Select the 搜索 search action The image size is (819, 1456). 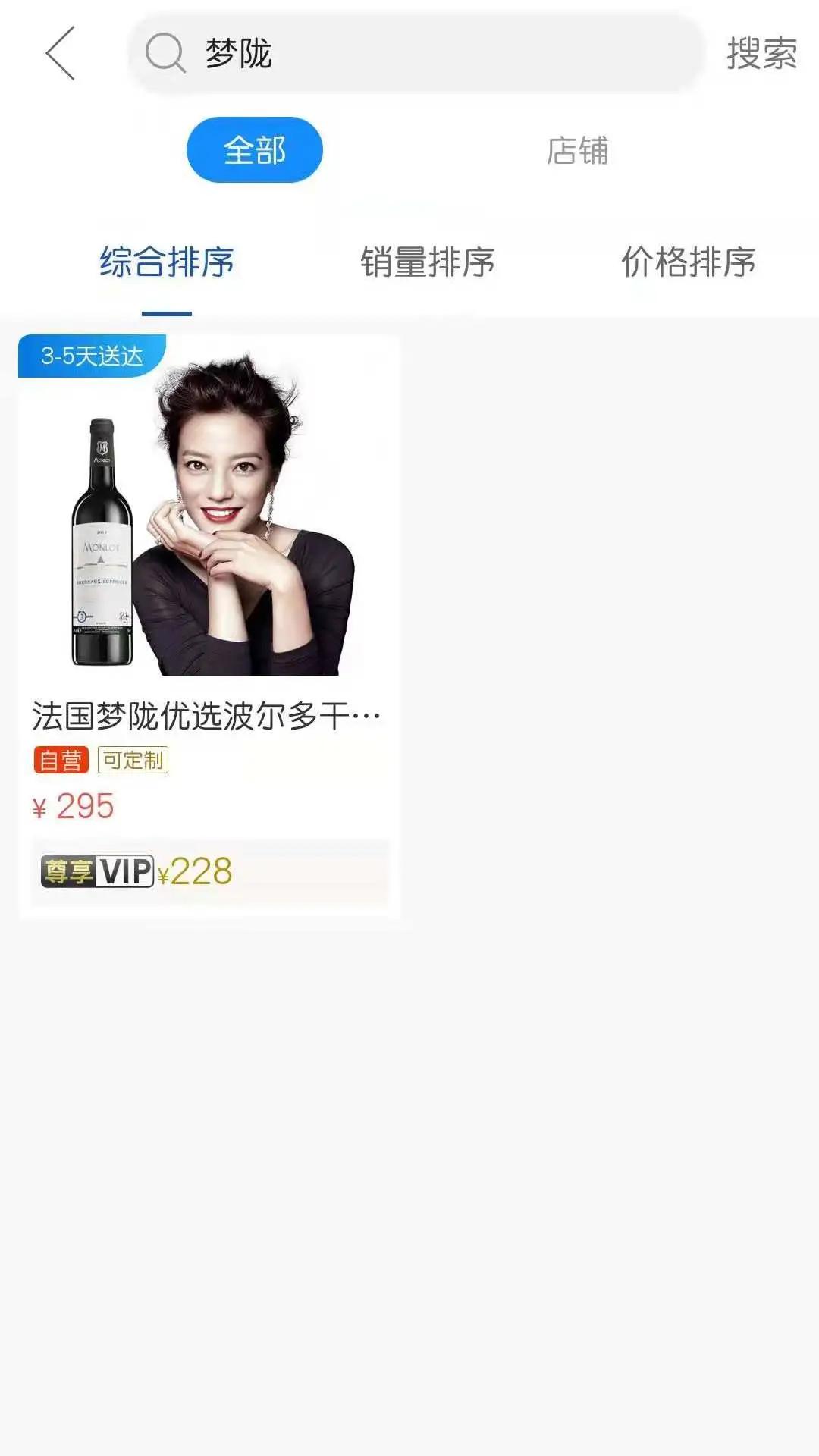[x=762, y=55]
